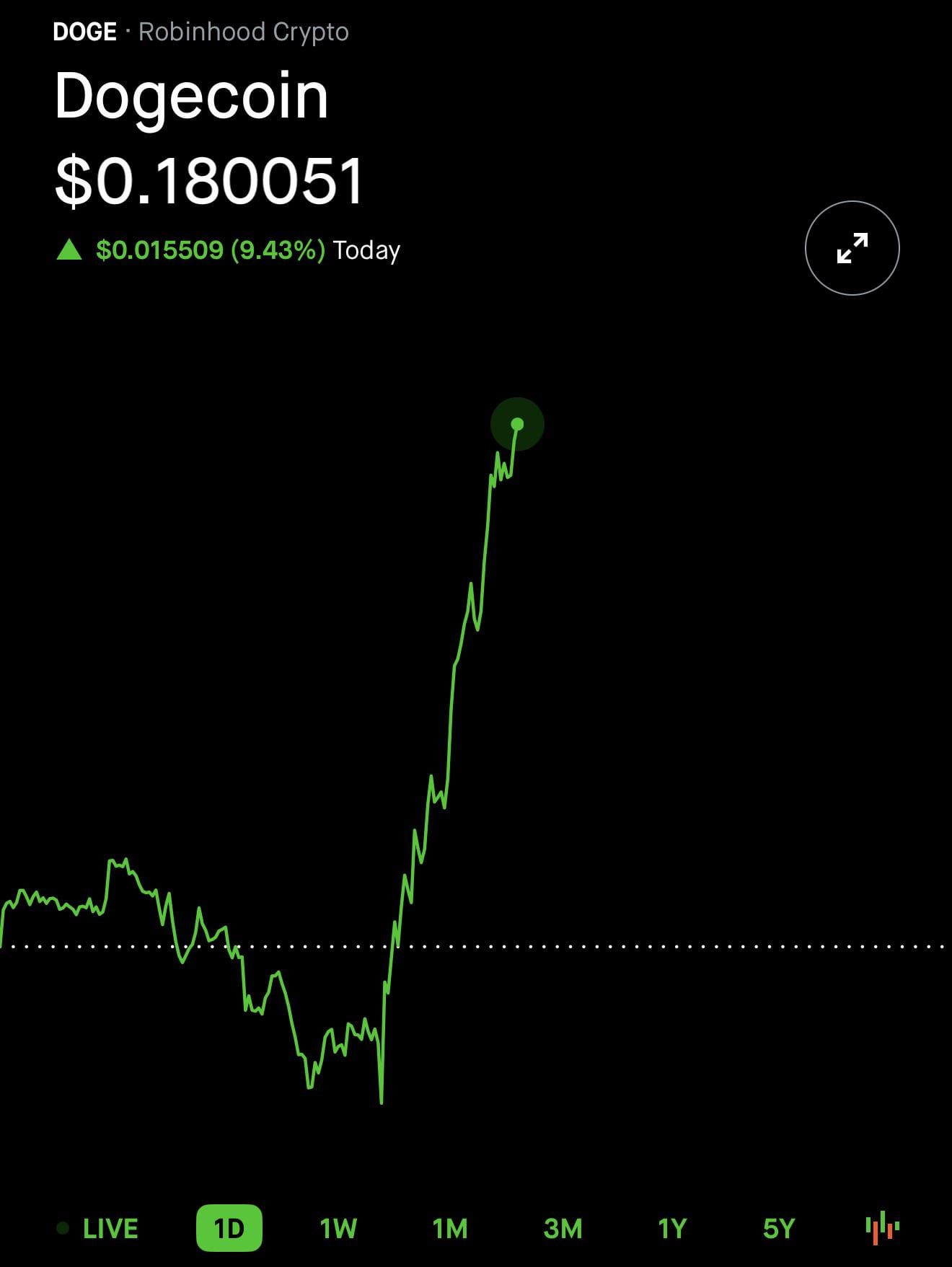The height and width of the screenshot is (1267, 952).
Task: Select the 1D time range
Action: (x=229, y=1228)
